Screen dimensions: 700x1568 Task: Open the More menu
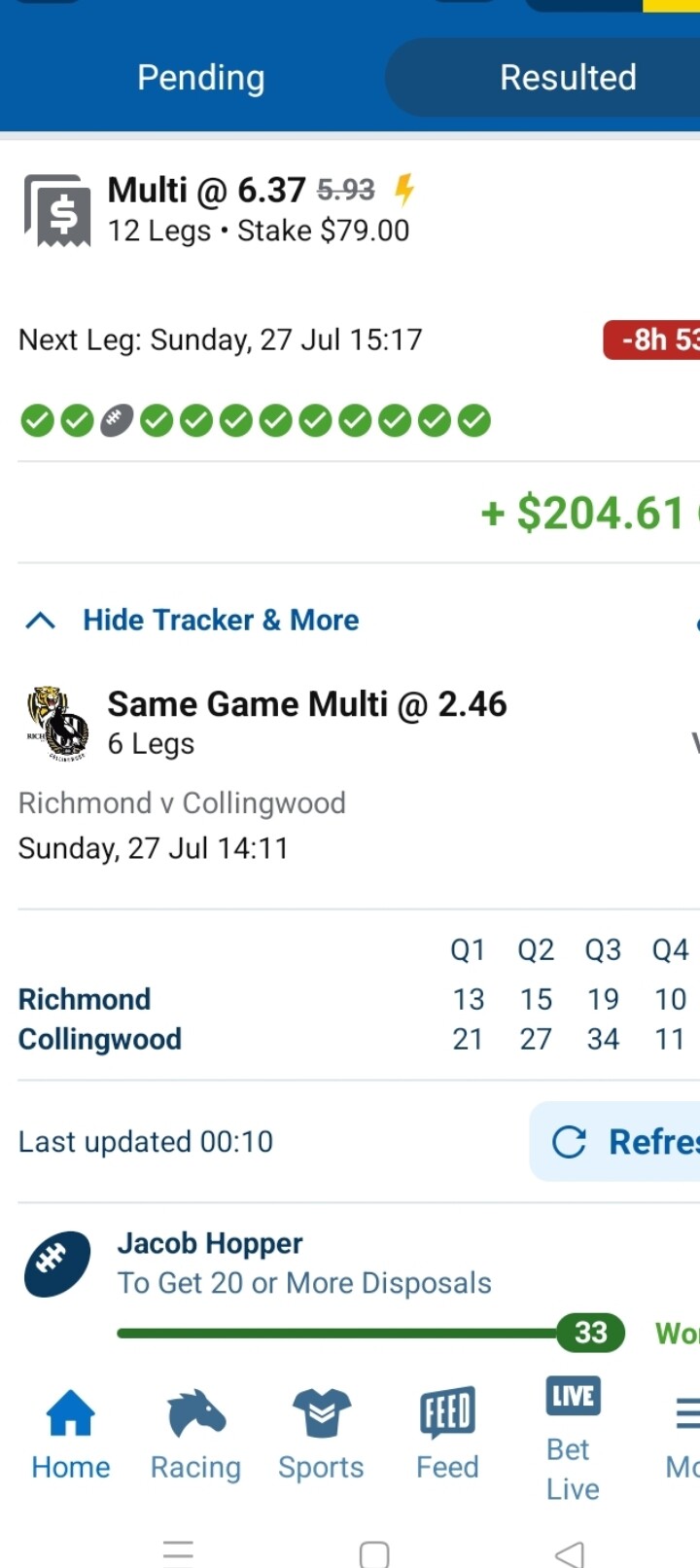coord(683,1435)
